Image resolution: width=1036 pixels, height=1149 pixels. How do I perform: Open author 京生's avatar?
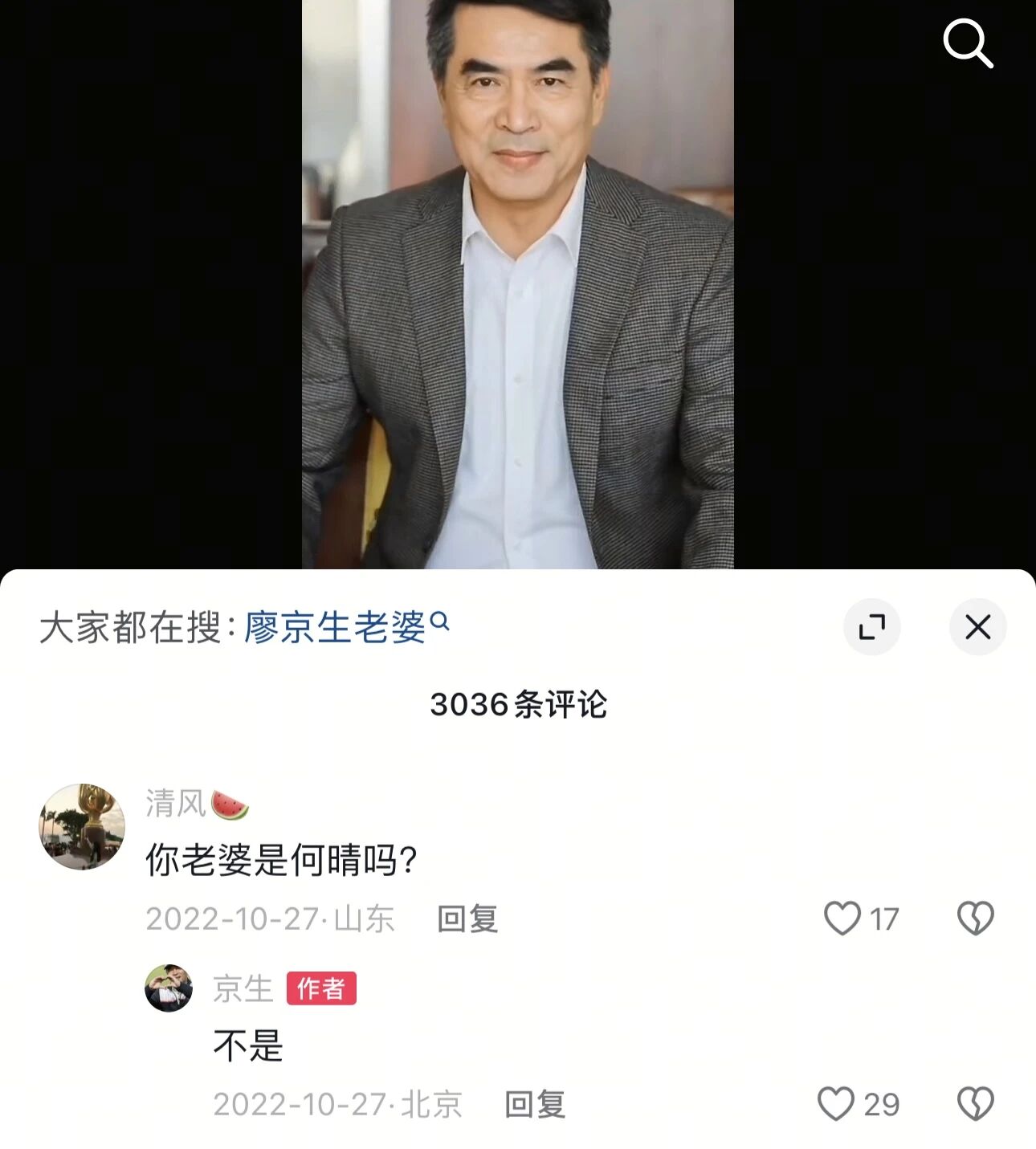(x=169, y=988)
